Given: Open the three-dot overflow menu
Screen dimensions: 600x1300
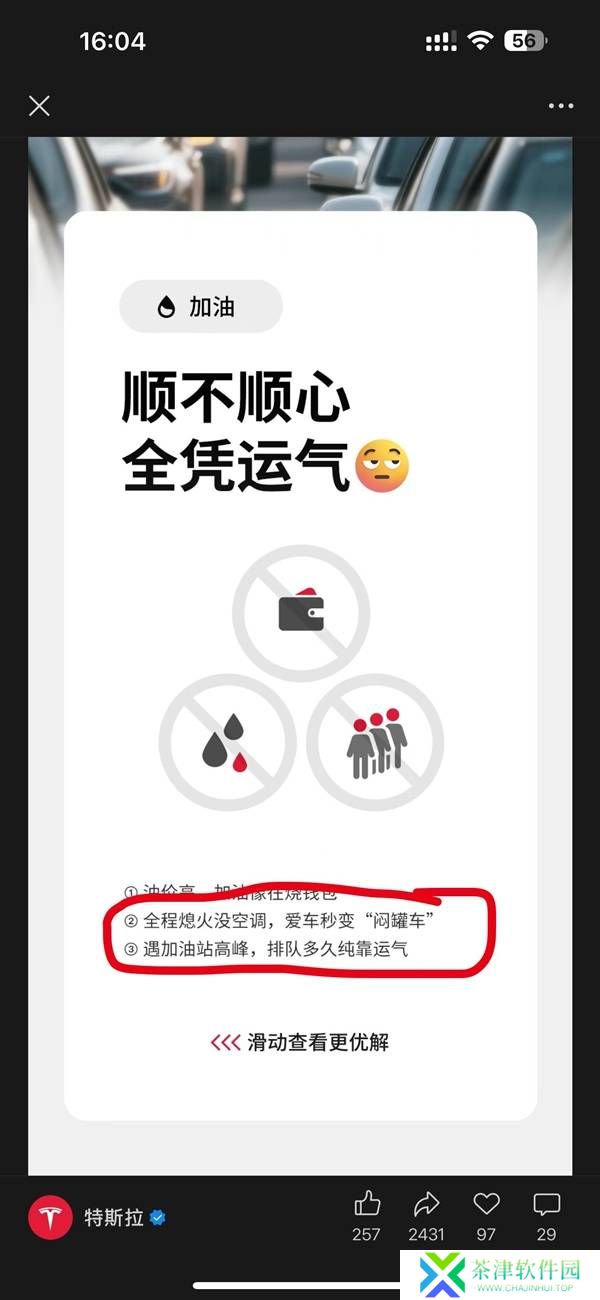Looking at the screenshot, I should 560,106.
